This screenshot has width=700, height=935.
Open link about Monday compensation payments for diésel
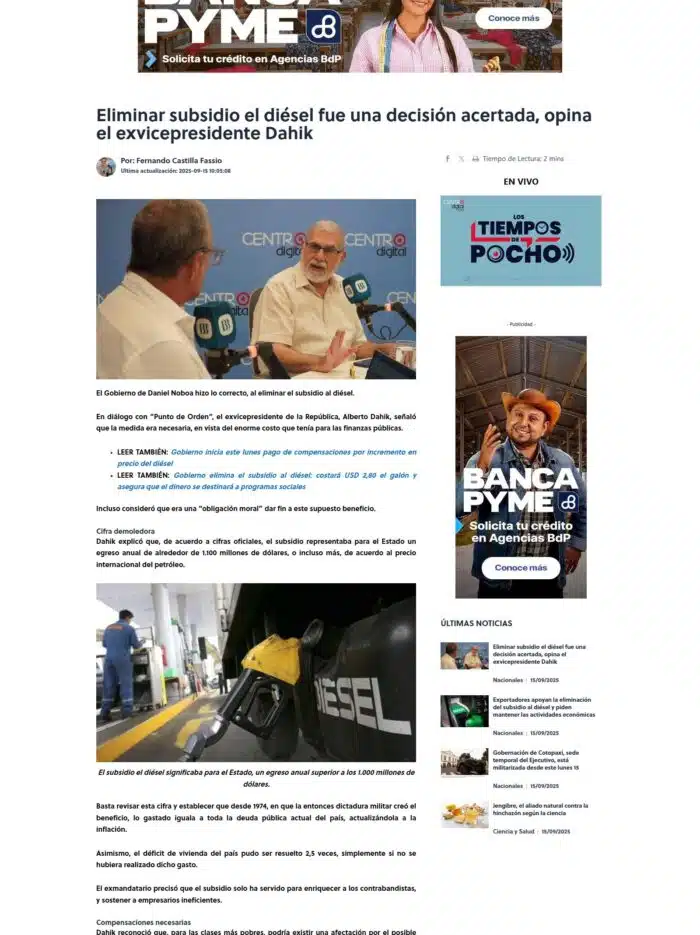(x=292, y=456)
